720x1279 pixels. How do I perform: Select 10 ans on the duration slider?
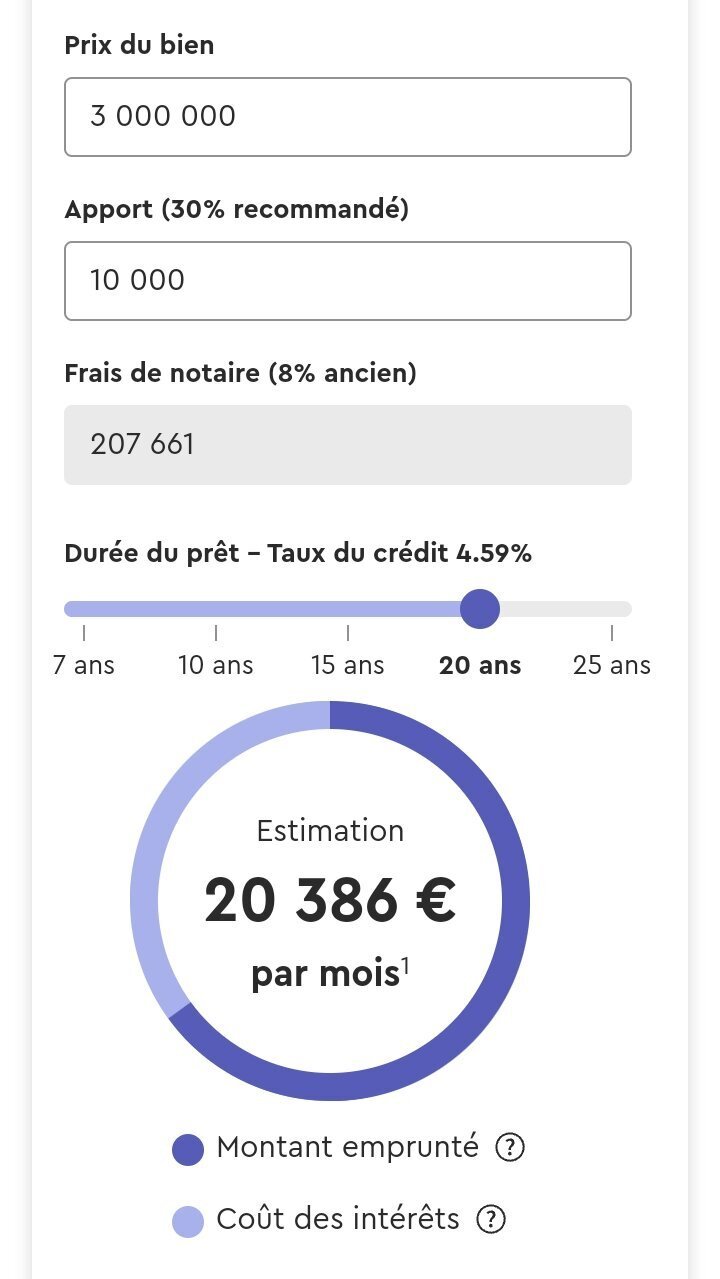216,665
